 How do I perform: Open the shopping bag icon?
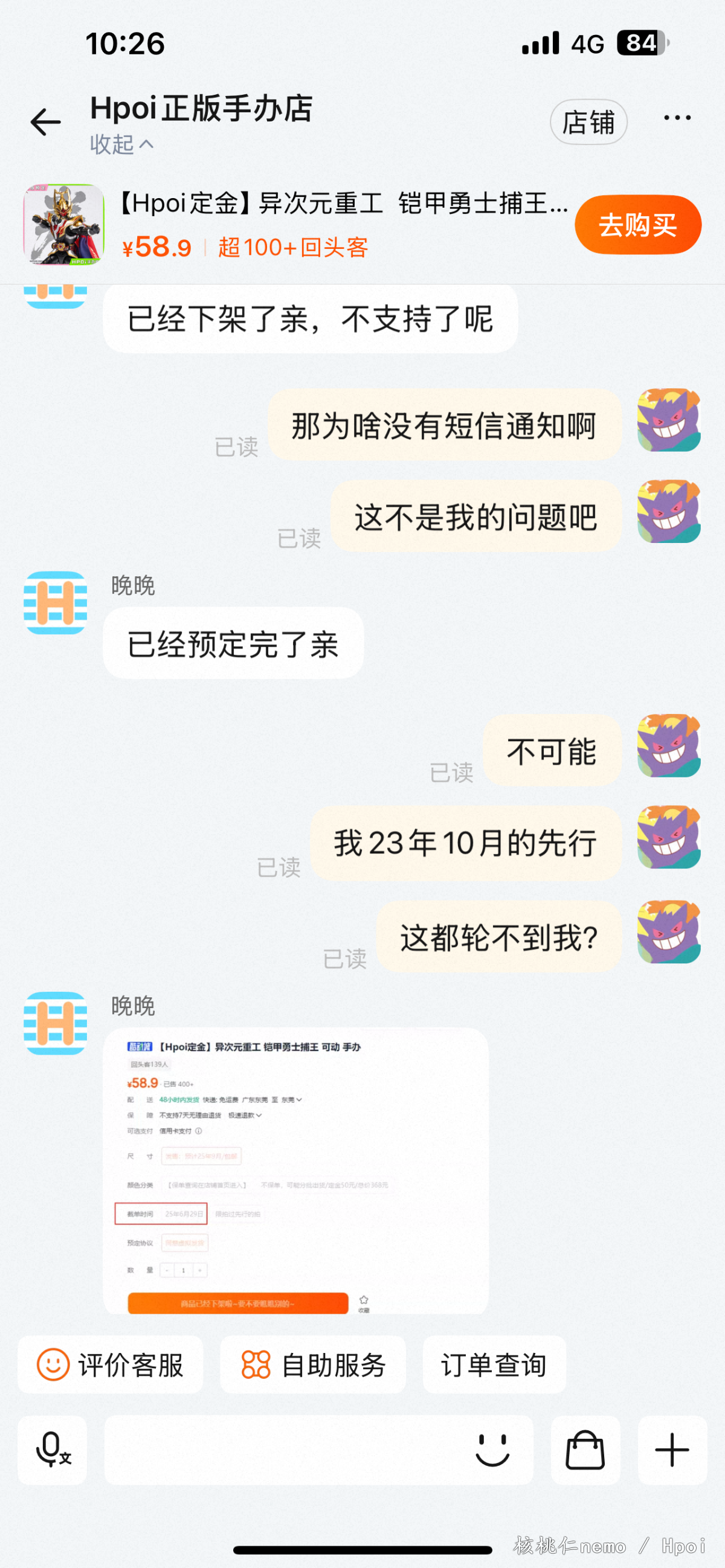pos(585,1450)
